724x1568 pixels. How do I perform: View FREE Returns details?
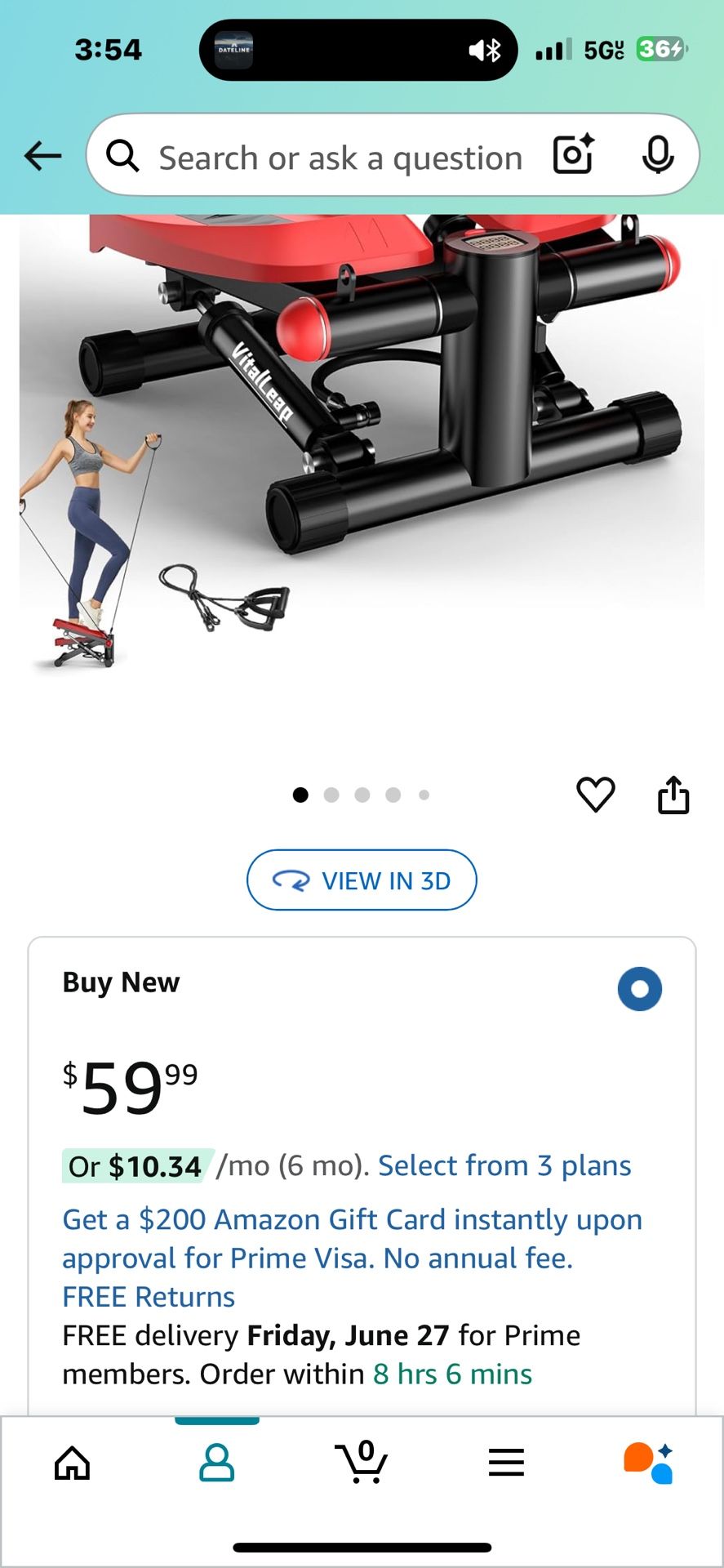(149, 1297)
